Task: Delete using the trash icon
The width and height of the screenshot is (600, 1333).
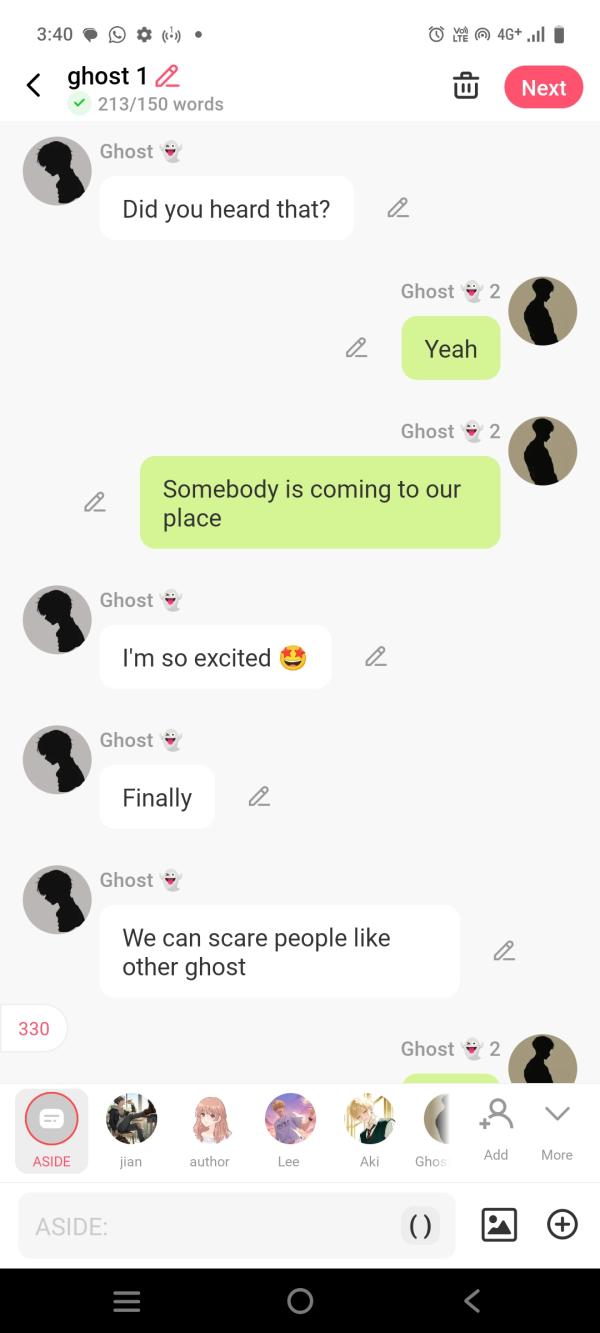Action: click(x=466, y=87)
